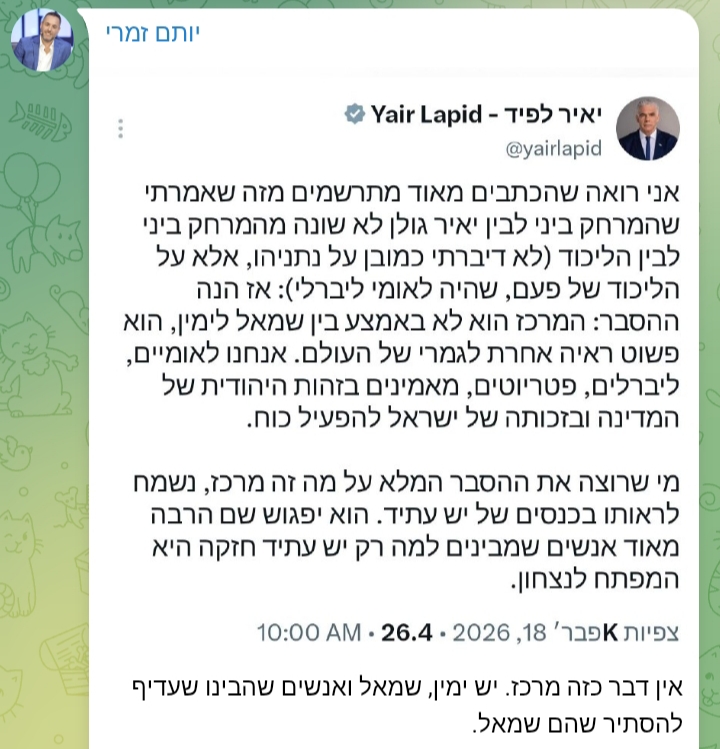Screen dimensions: 720x749
Task: Open יותם זמרי's profile picture
Action: tap(42, 41)
